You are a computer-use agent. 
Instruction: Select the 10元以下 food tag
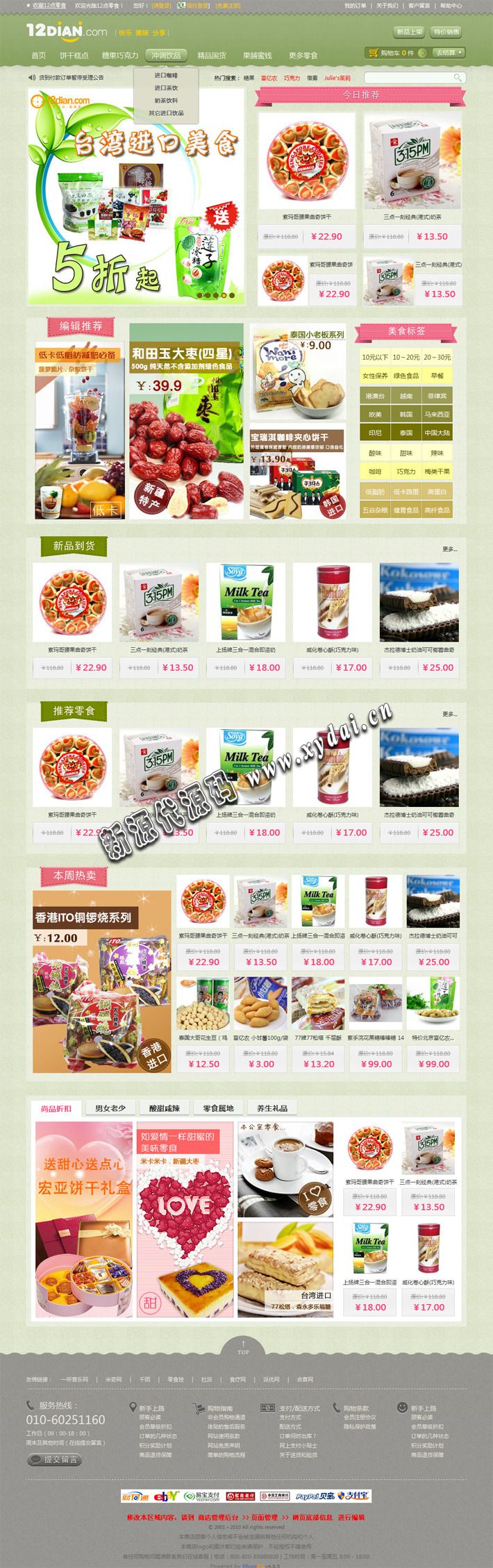[375, 357]
